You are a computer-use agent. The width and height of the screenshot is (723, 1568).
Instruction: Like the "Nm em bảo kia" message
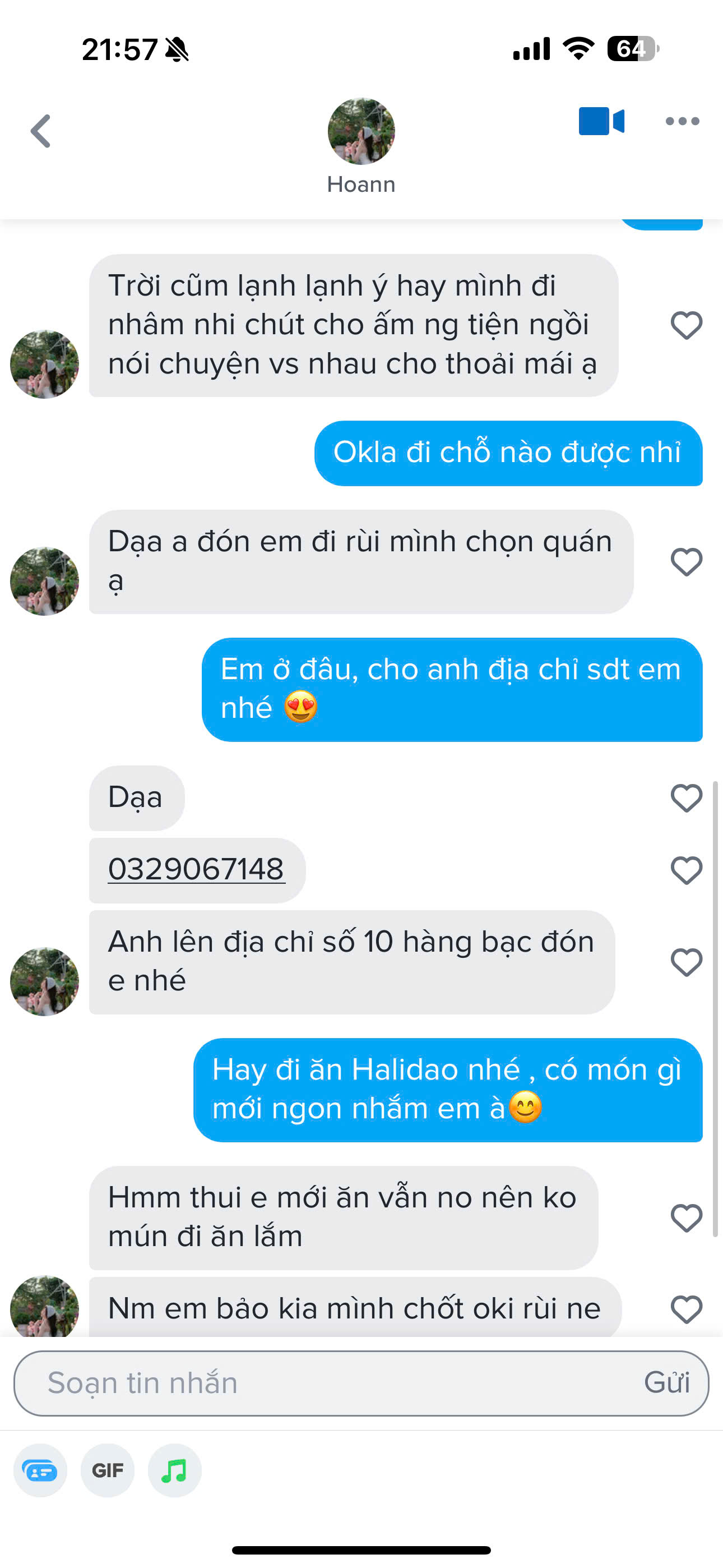[687, 1309]
